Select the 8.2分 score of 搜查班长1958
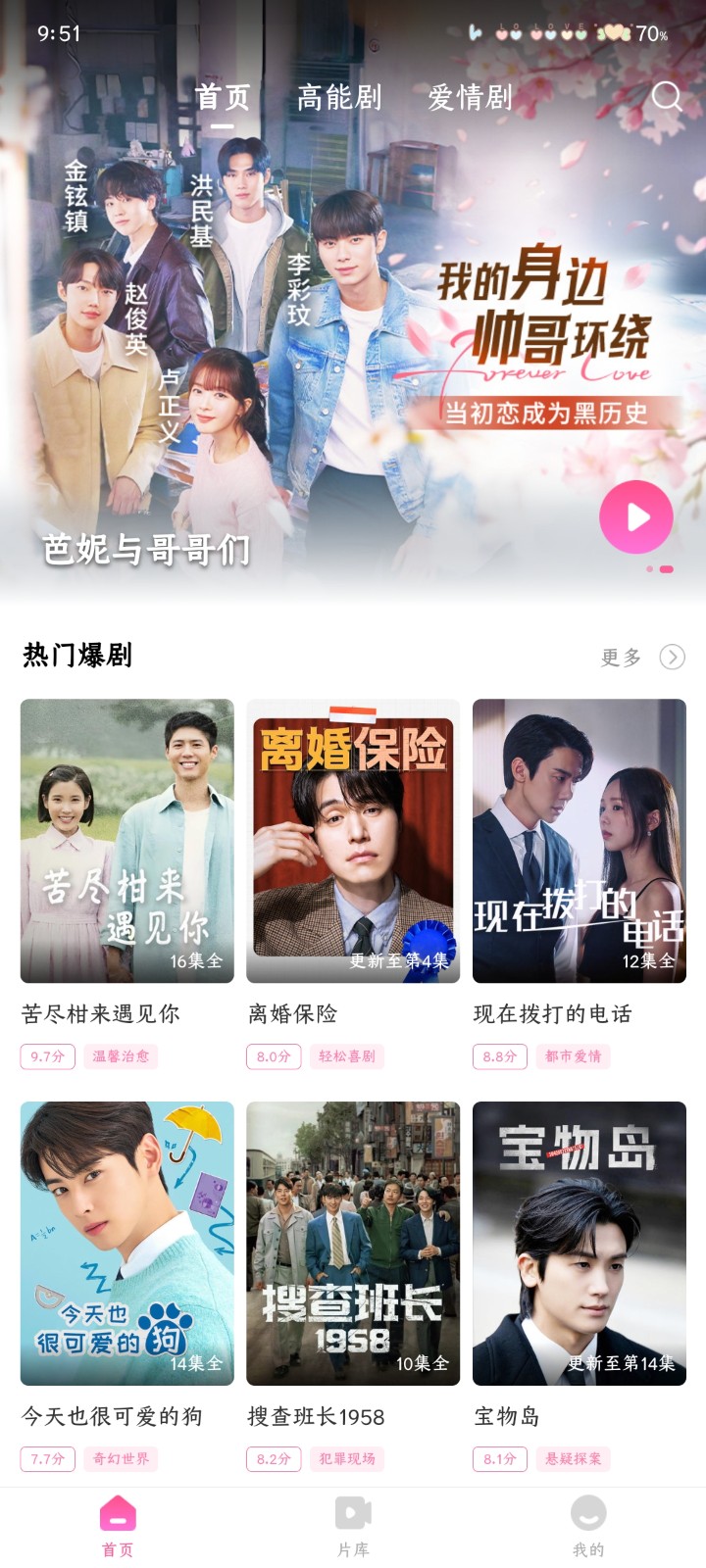Screen dimensions: 706x1568 click(272, 1459)
